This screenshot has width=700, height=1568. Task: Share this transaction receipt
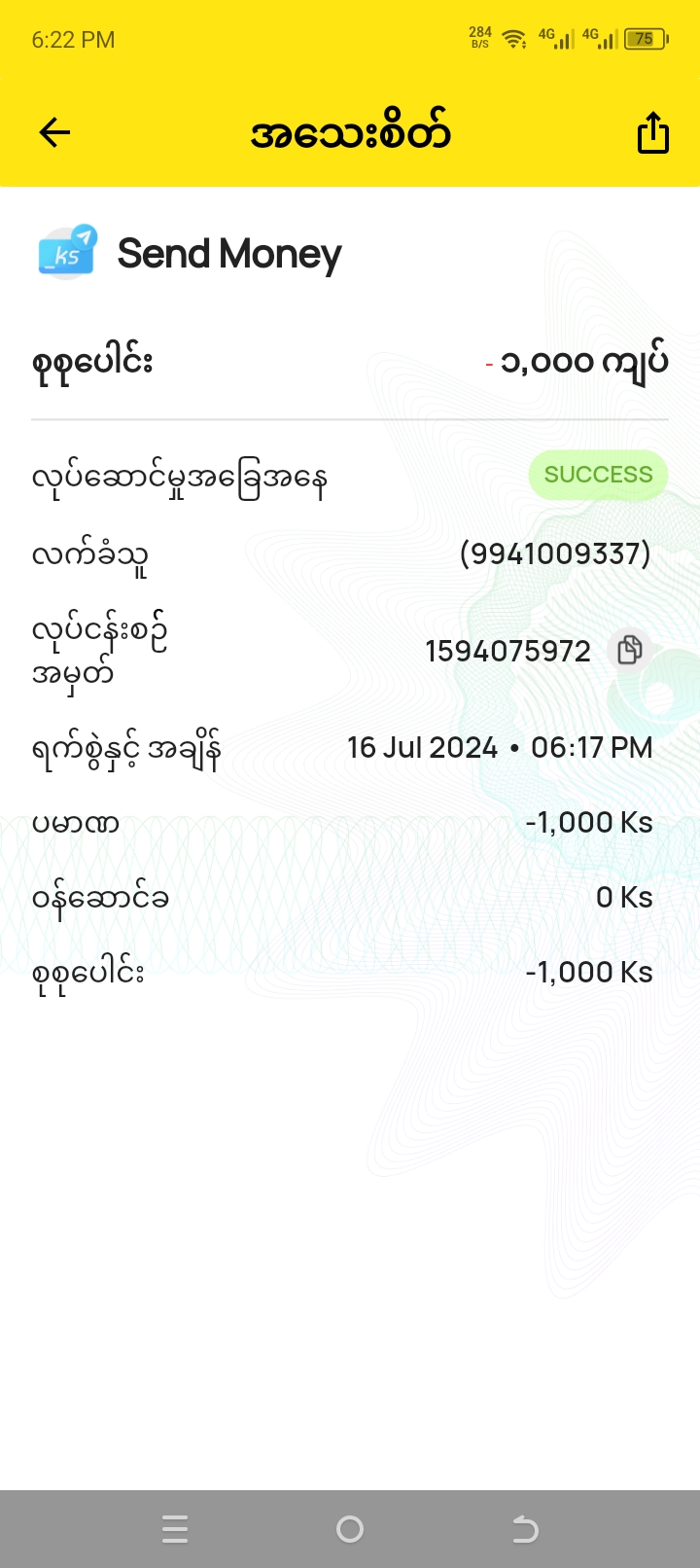pos(652,133)
